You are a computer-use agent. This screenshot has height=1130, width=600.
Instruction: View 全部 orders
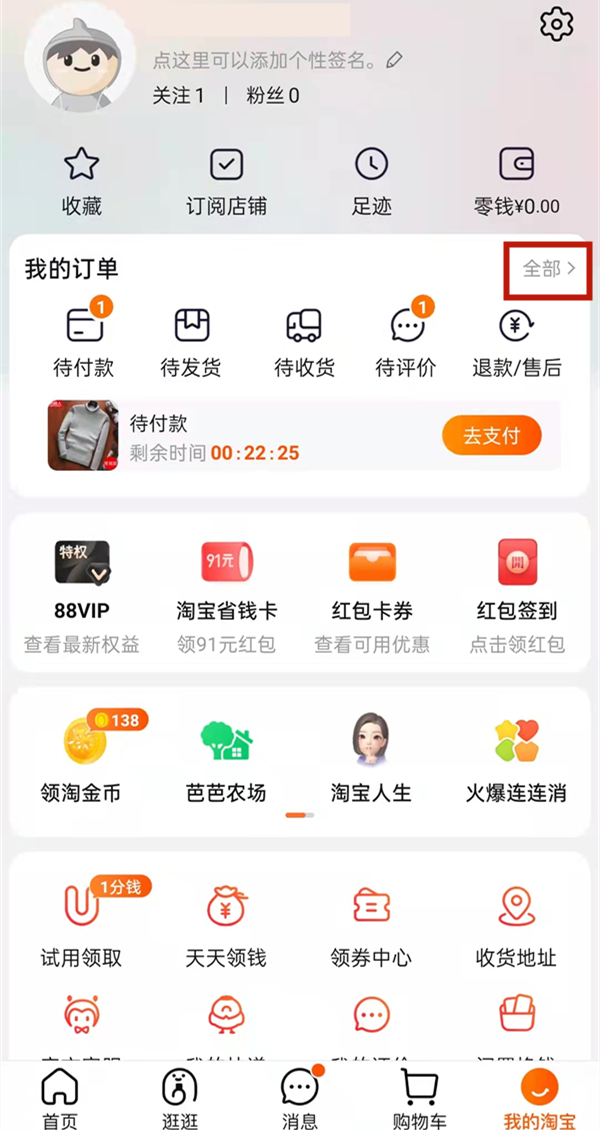pyautogui.click(x=549, y=268)
